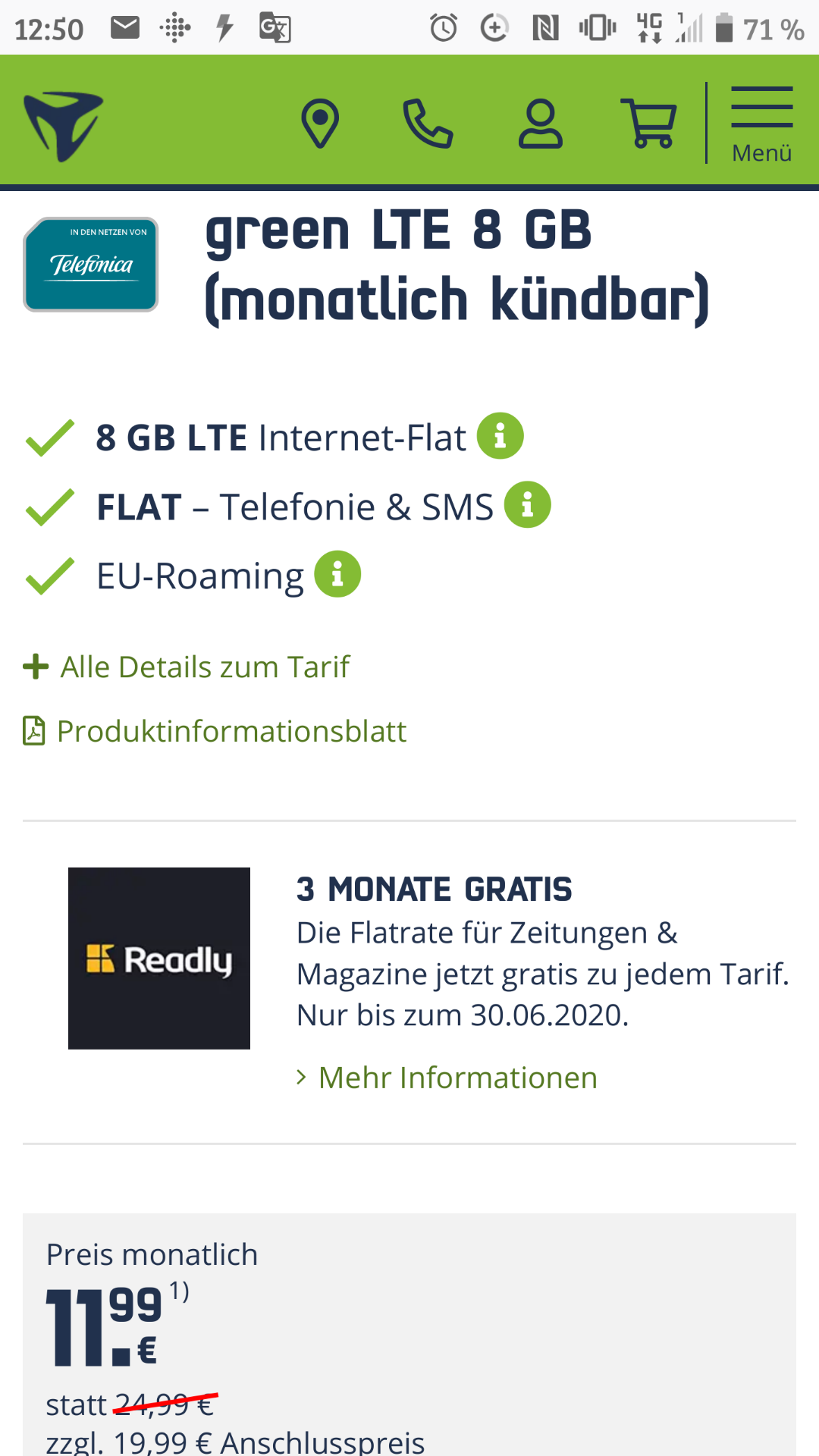Screen dimensions: 819x1456
Task: Open Mehr Informationen about the Readly offer
Action: (x=447, y=1078)
